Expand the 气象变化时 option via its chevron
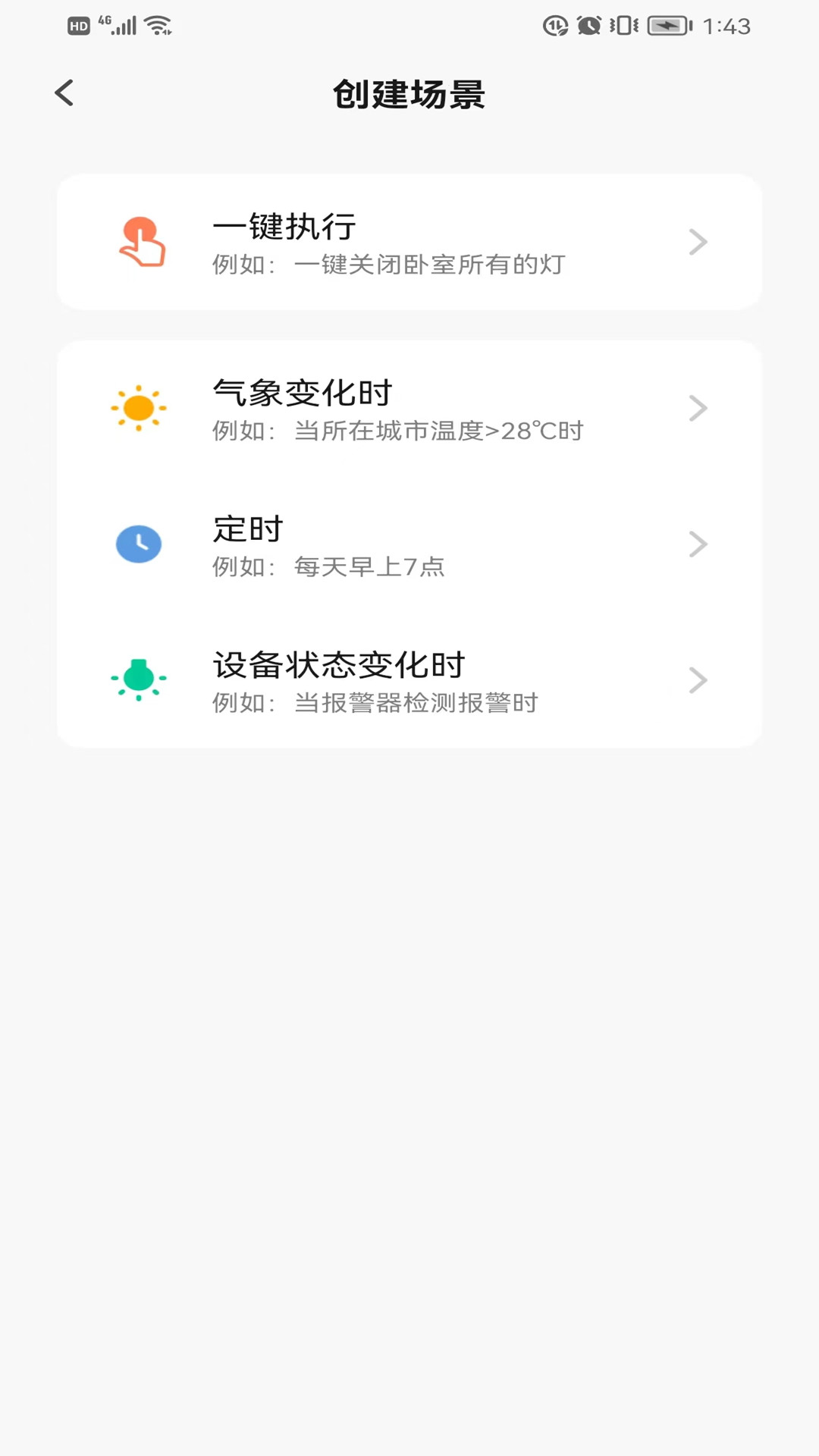This screenshot has height=1456, width=819. 698,407
